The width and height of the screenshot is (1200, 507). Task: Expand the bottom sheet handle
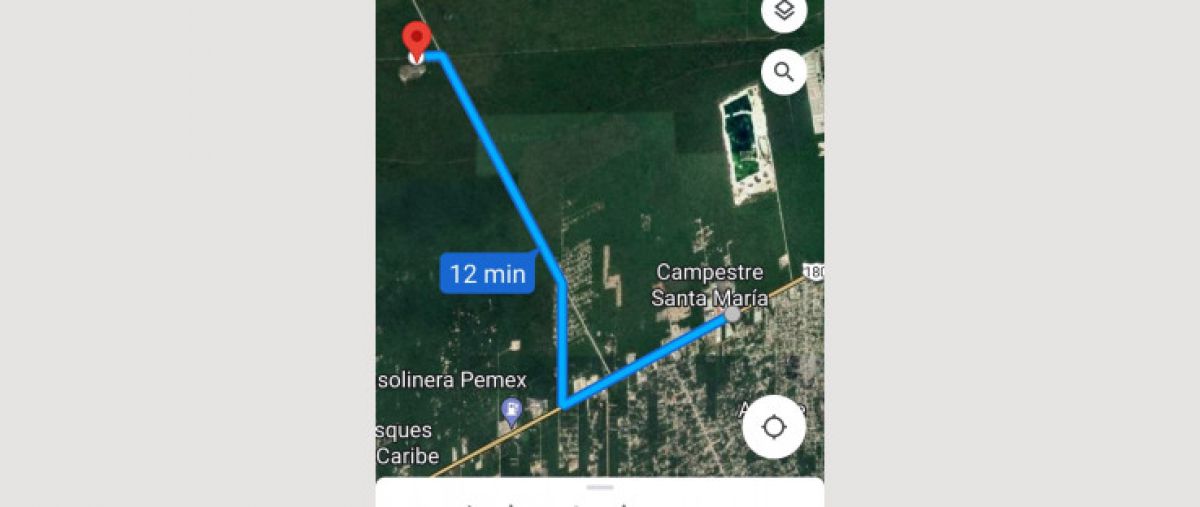[x=600, y=487]
